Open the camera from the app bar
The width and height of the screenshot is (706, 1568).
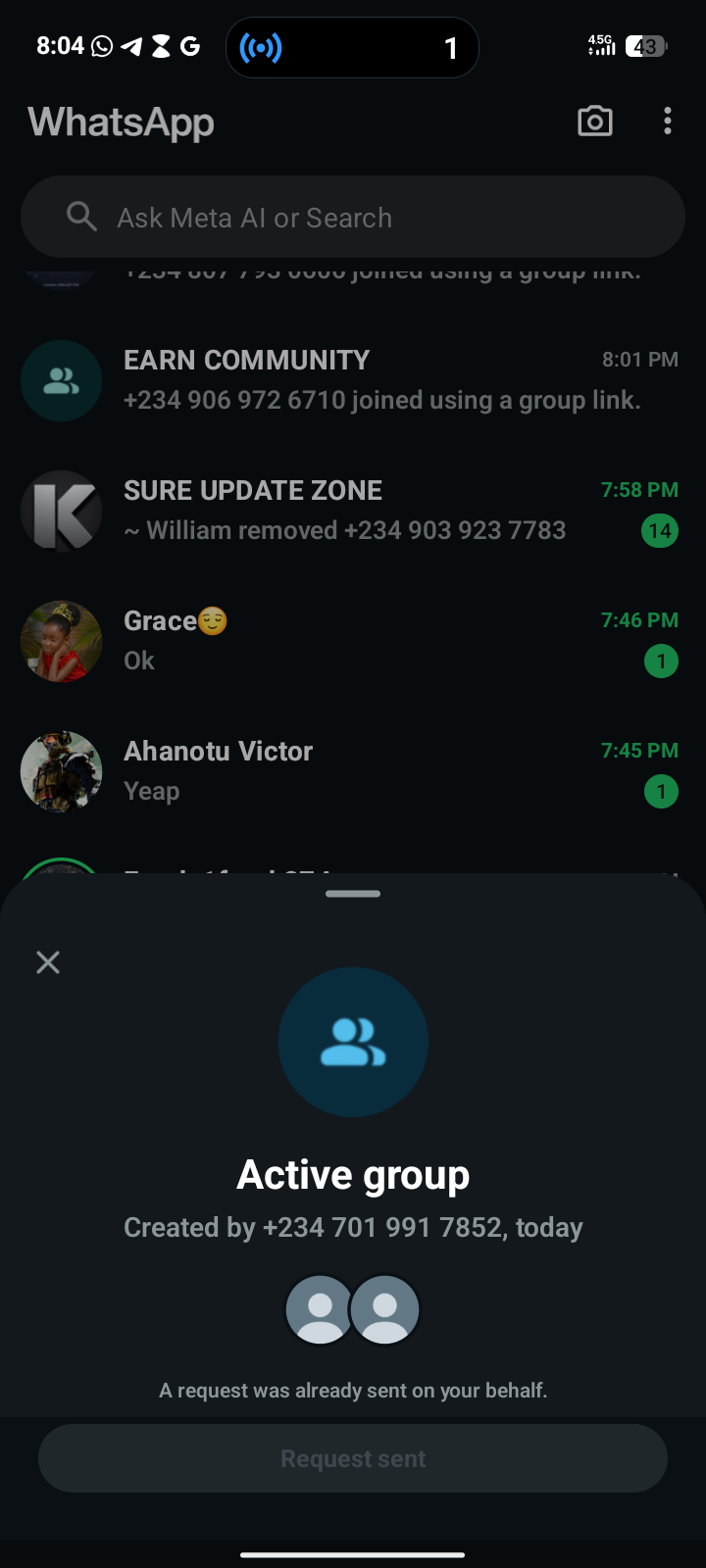click(595, 122)
